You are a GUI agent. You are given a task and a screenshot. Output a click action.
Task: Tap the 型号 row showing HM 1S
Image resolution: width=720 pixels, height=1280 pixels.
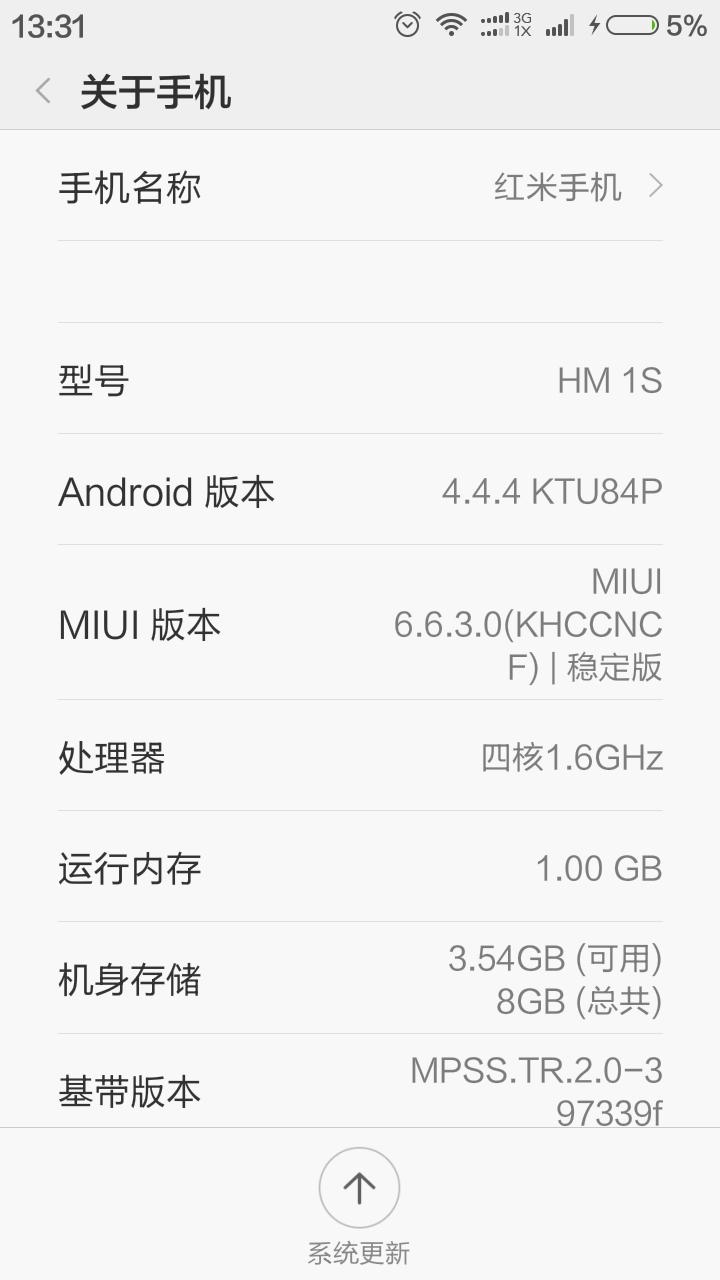[x=360, y=380]
